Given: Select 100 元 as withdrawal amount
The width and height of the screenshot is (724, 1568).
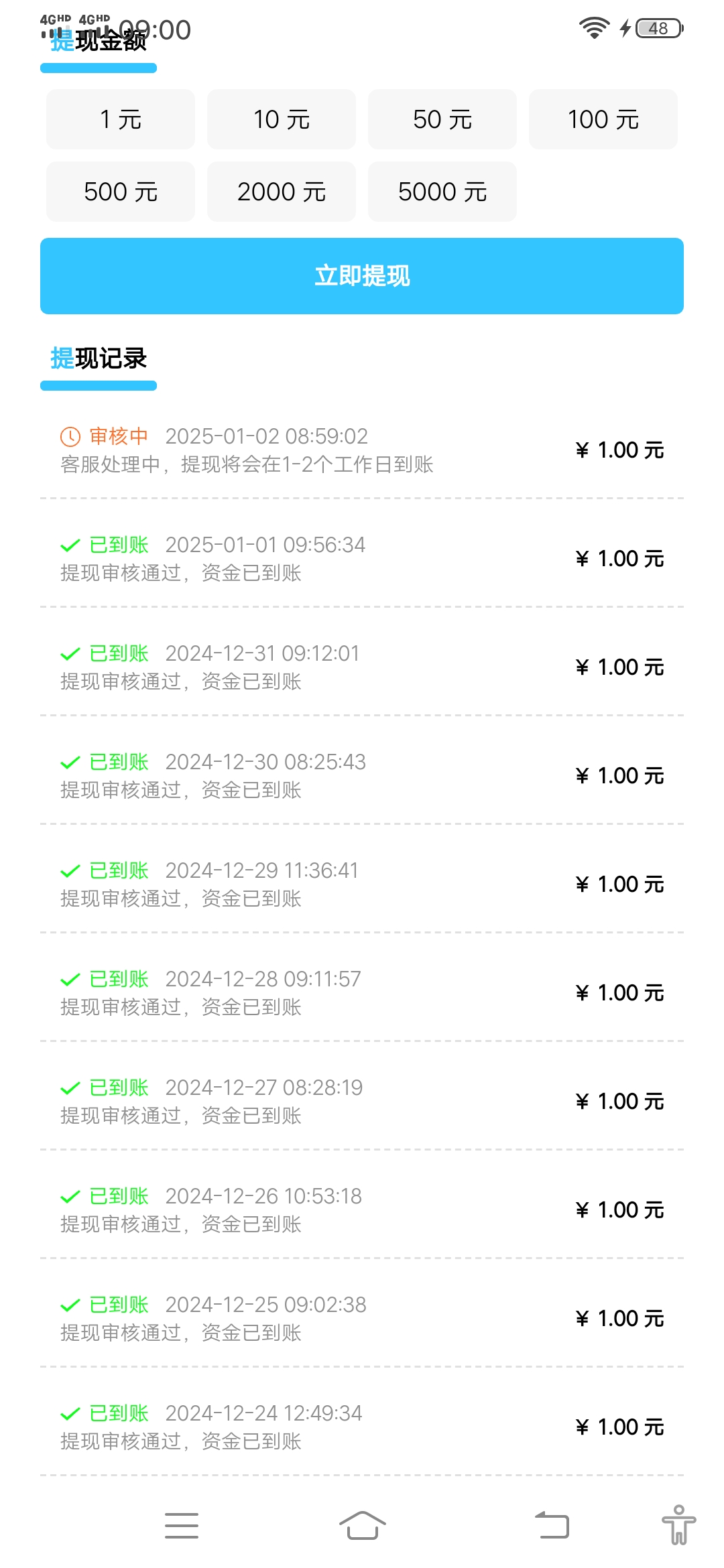Looking at the screenshot, I should [x=603, y=119].
